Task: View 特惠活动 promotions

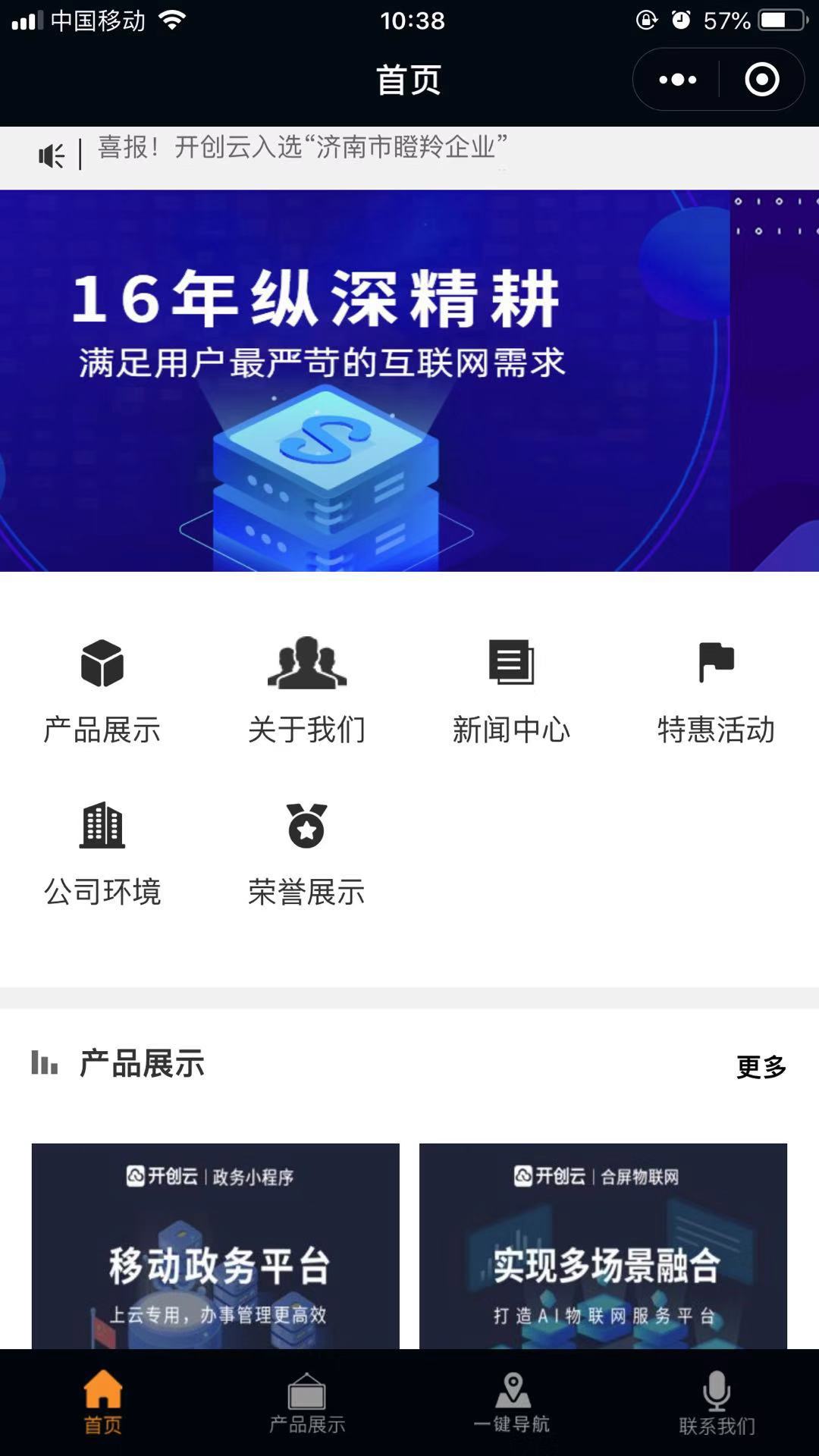Action: coord(716,689)
